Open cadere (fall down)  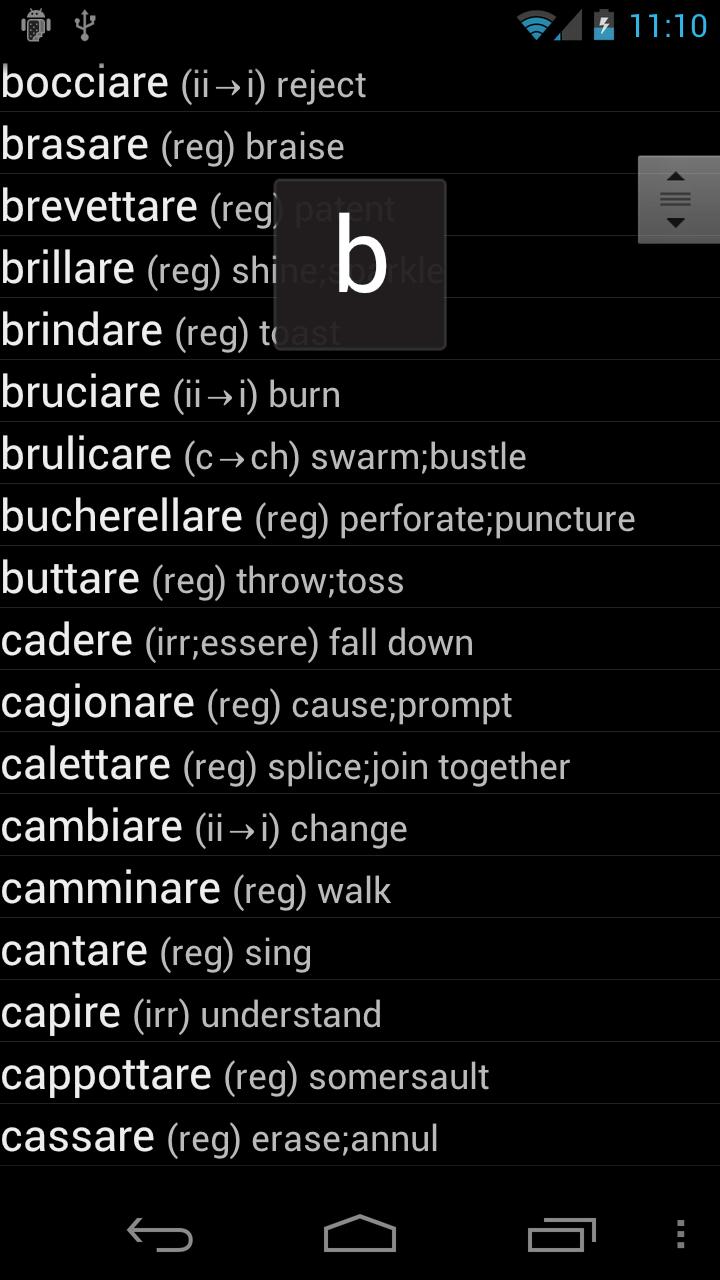(237, 641)
